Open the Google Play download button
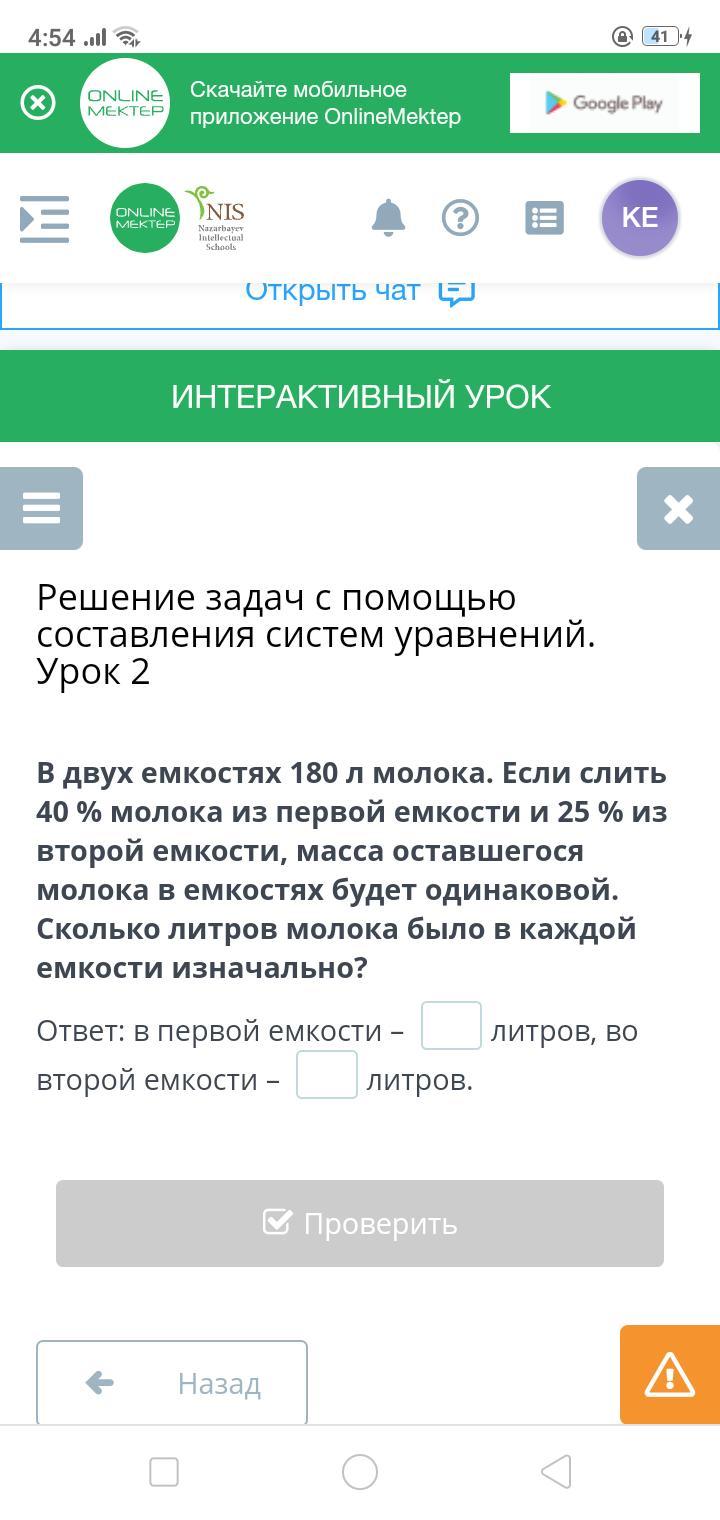720x1520 pixels. point(604,103)
